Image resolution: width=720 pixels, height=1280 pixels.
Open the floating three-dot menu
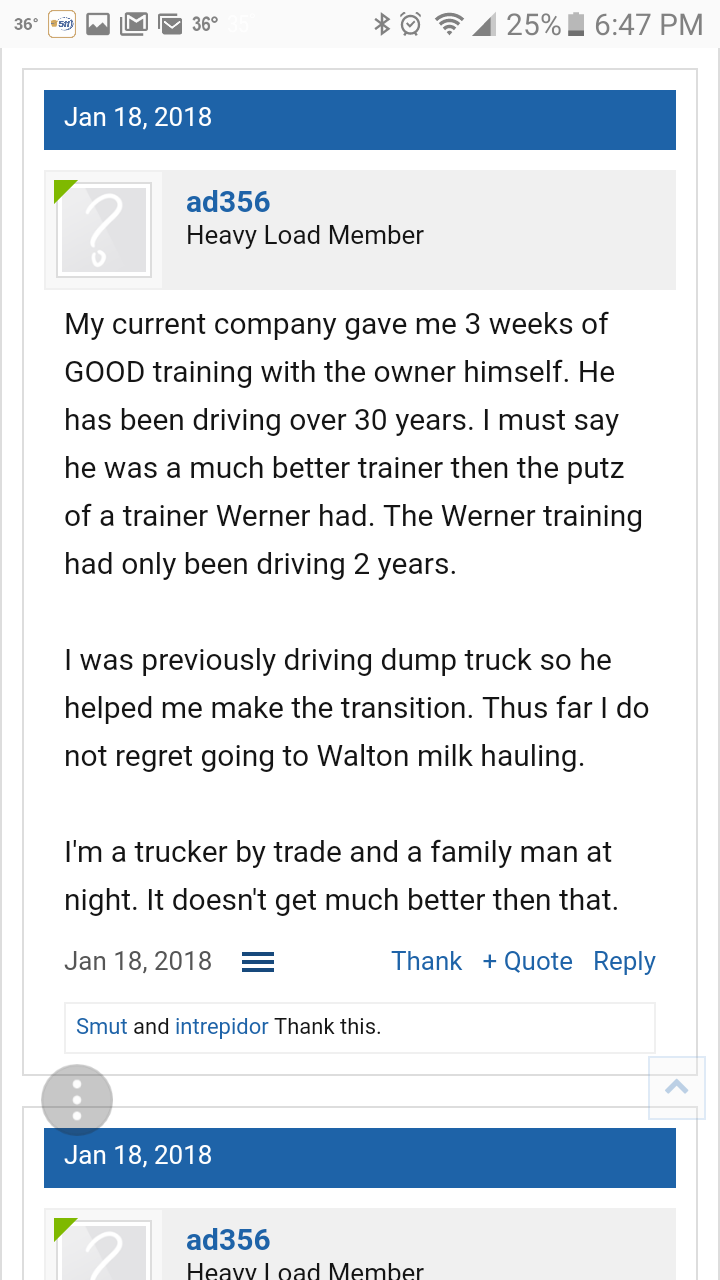coord(77,1100)
